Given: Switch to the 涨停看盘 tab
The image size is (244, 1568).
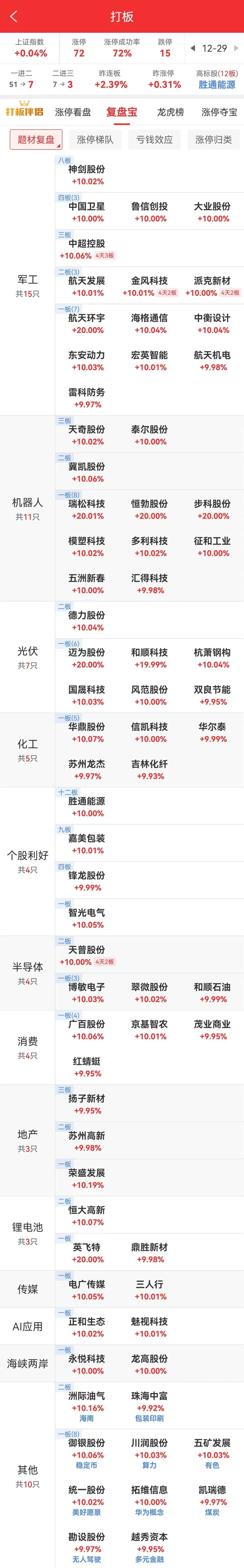Looking at the screenshot, I should click(x=73, y=112).
